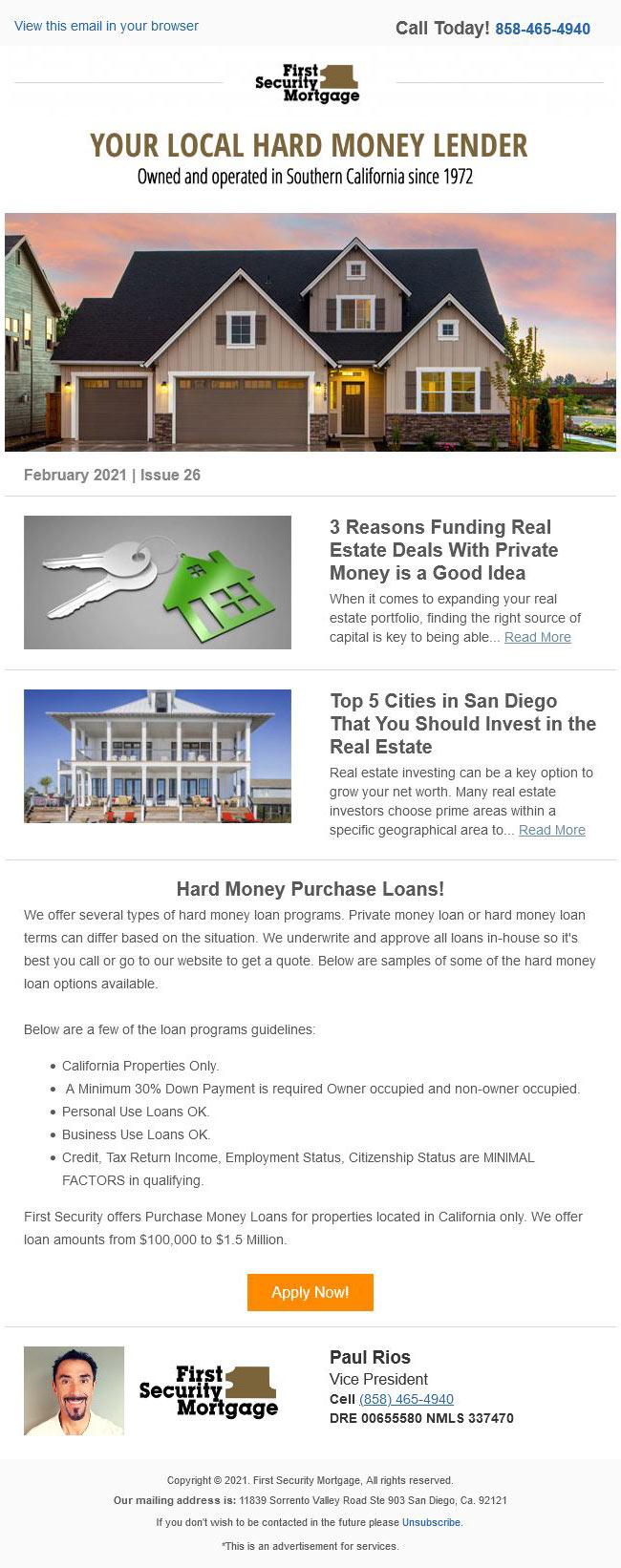Read more about funding deals with private money
The image size is (621, 1568).
coord(537,637)
